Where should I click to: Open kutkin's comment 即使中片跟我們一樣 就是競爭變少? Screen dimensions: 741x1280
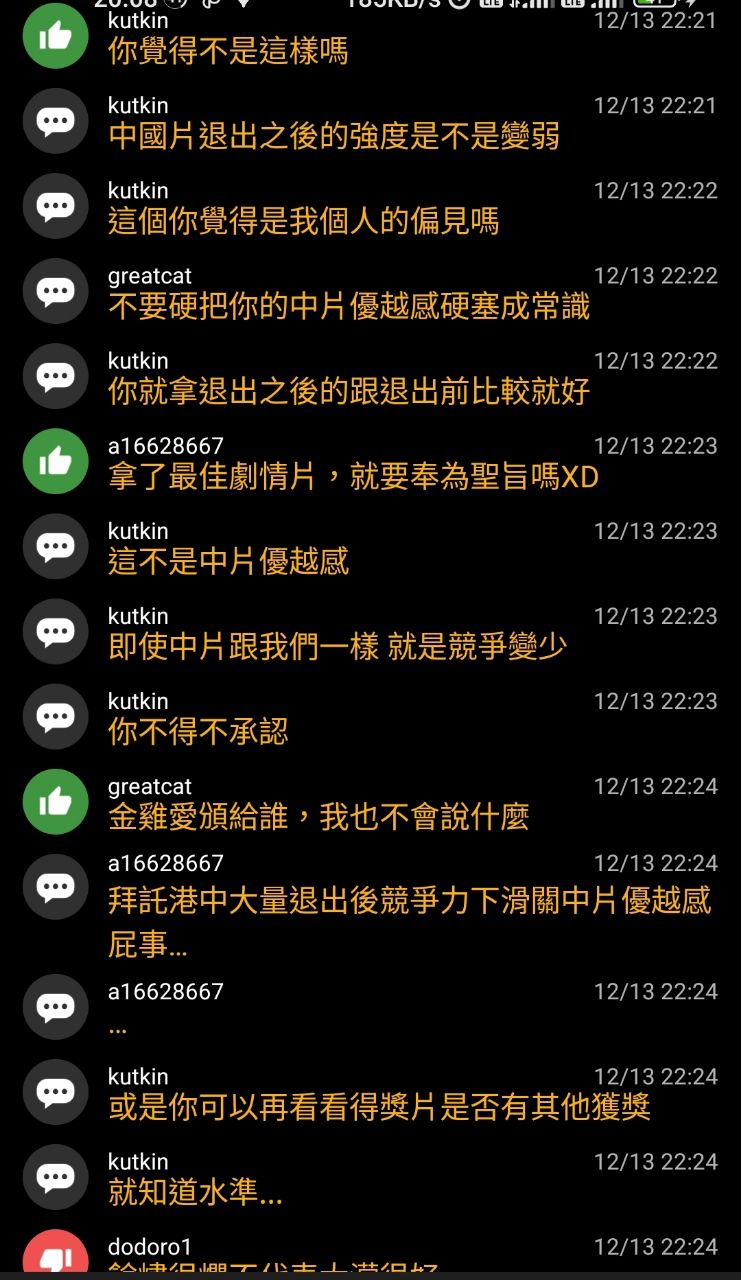tap(337, 647)
